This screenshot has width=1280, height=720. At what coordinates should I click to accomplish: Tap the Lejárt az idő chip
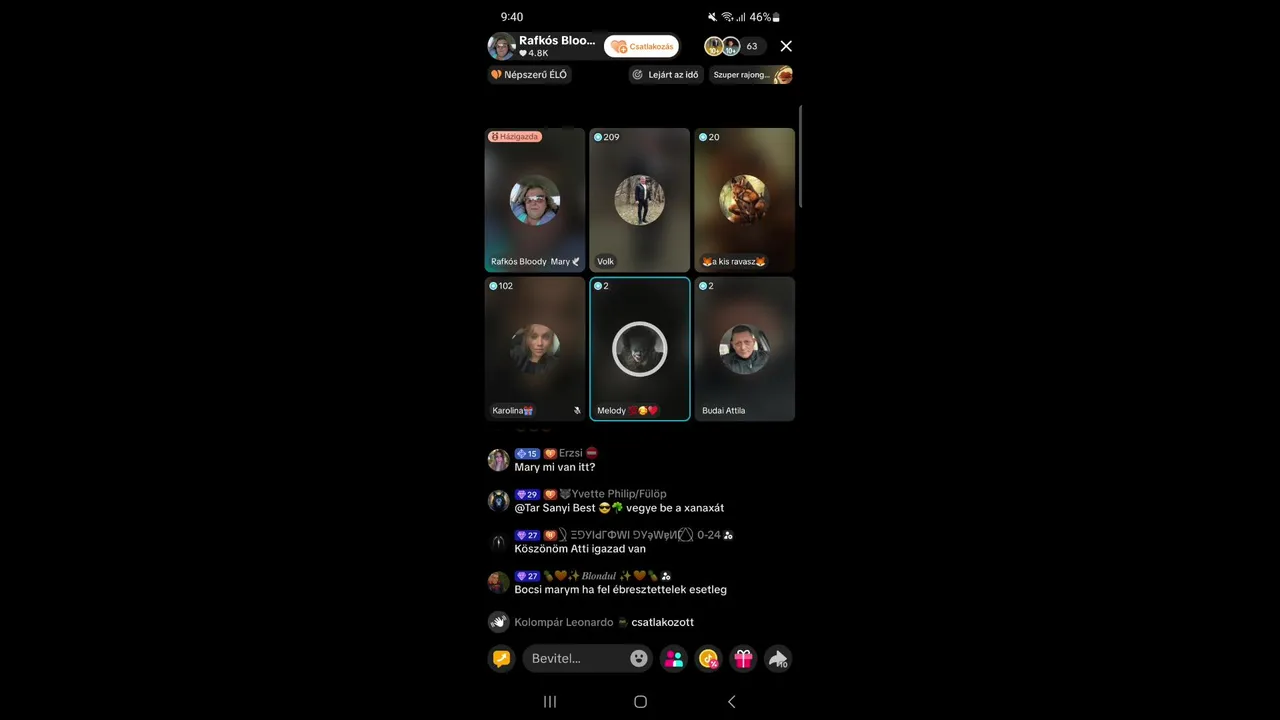[666, 75]
